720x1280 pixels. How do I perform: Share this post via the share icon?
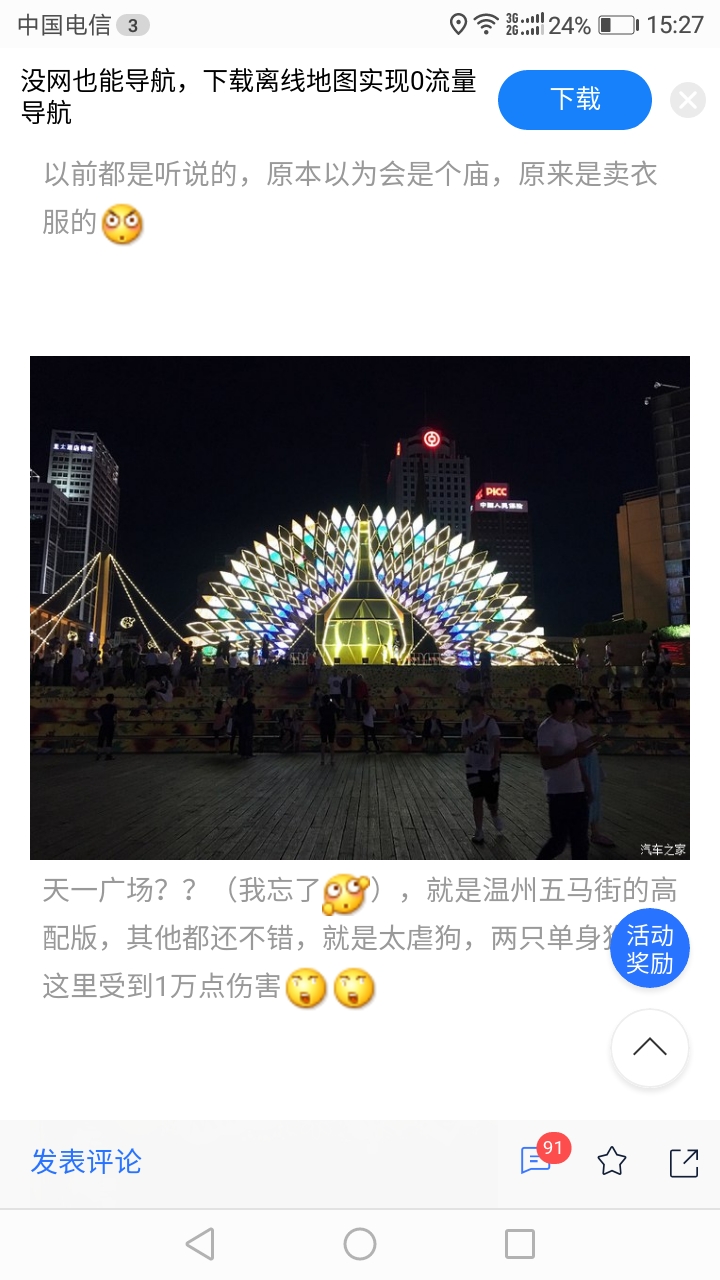click(x=684, y=1162)
